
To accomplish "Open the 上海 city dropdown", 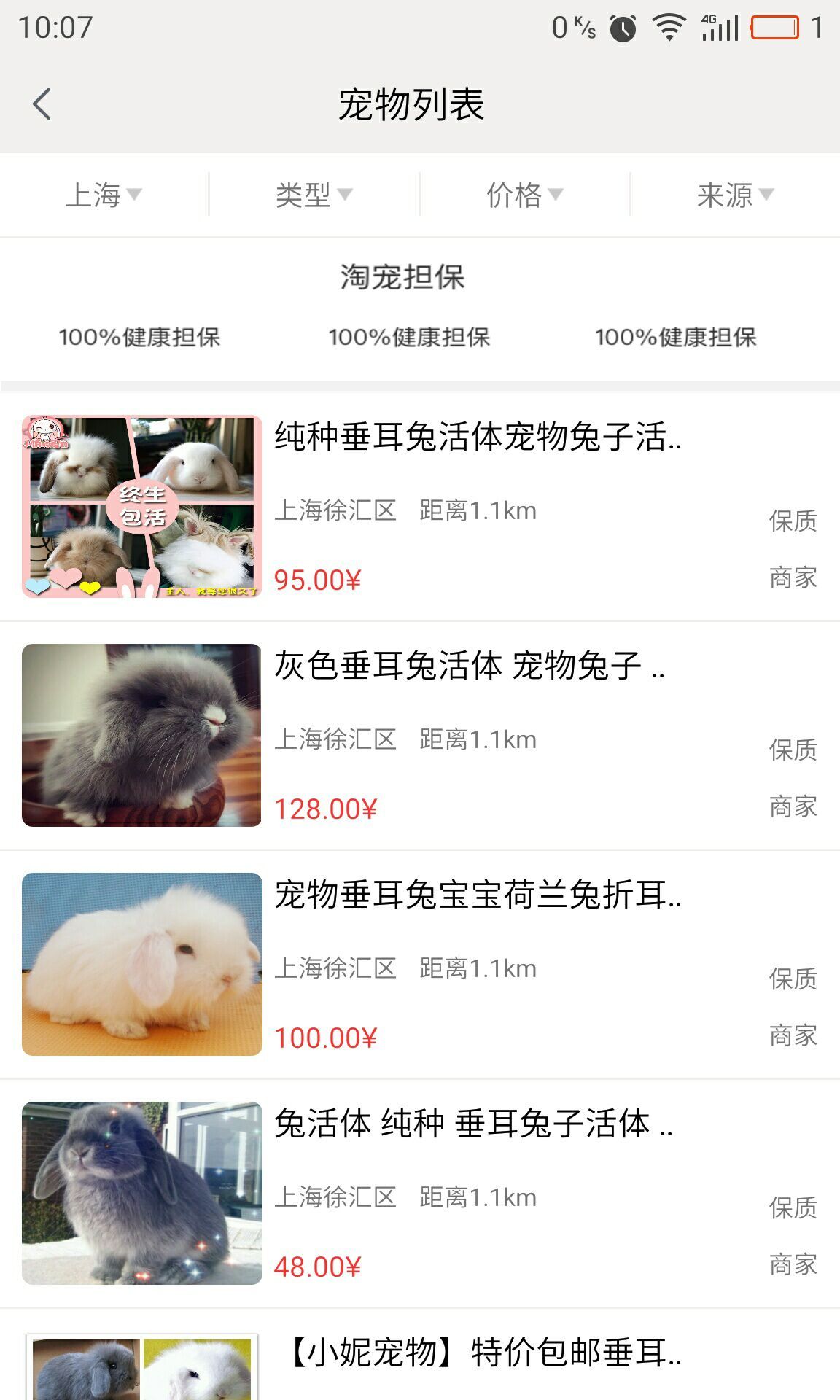I will point(104,195).
